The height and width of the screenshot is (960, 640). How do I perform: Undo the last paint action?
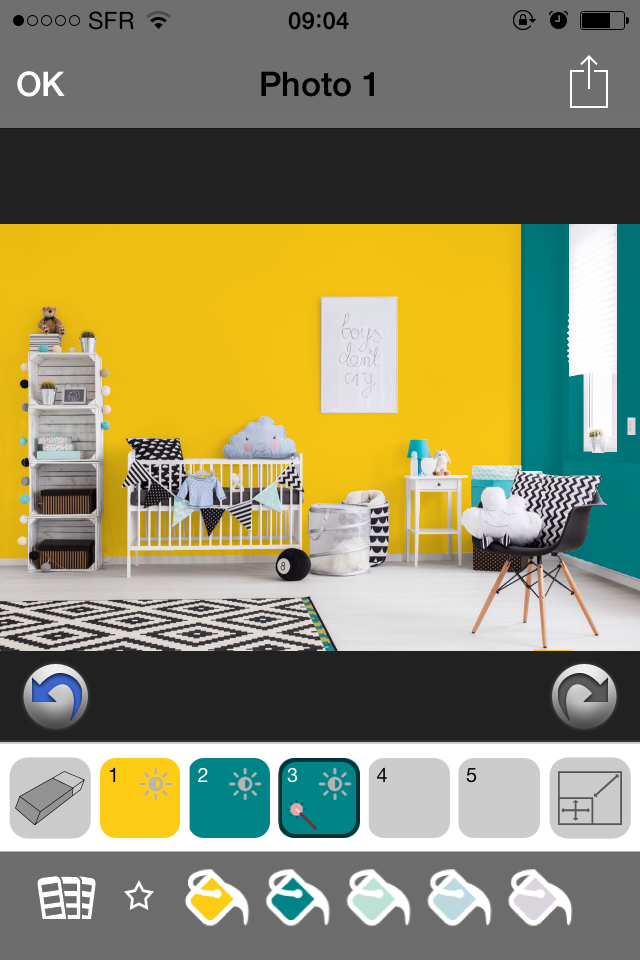pyautogui.click(x=56, y=697)
